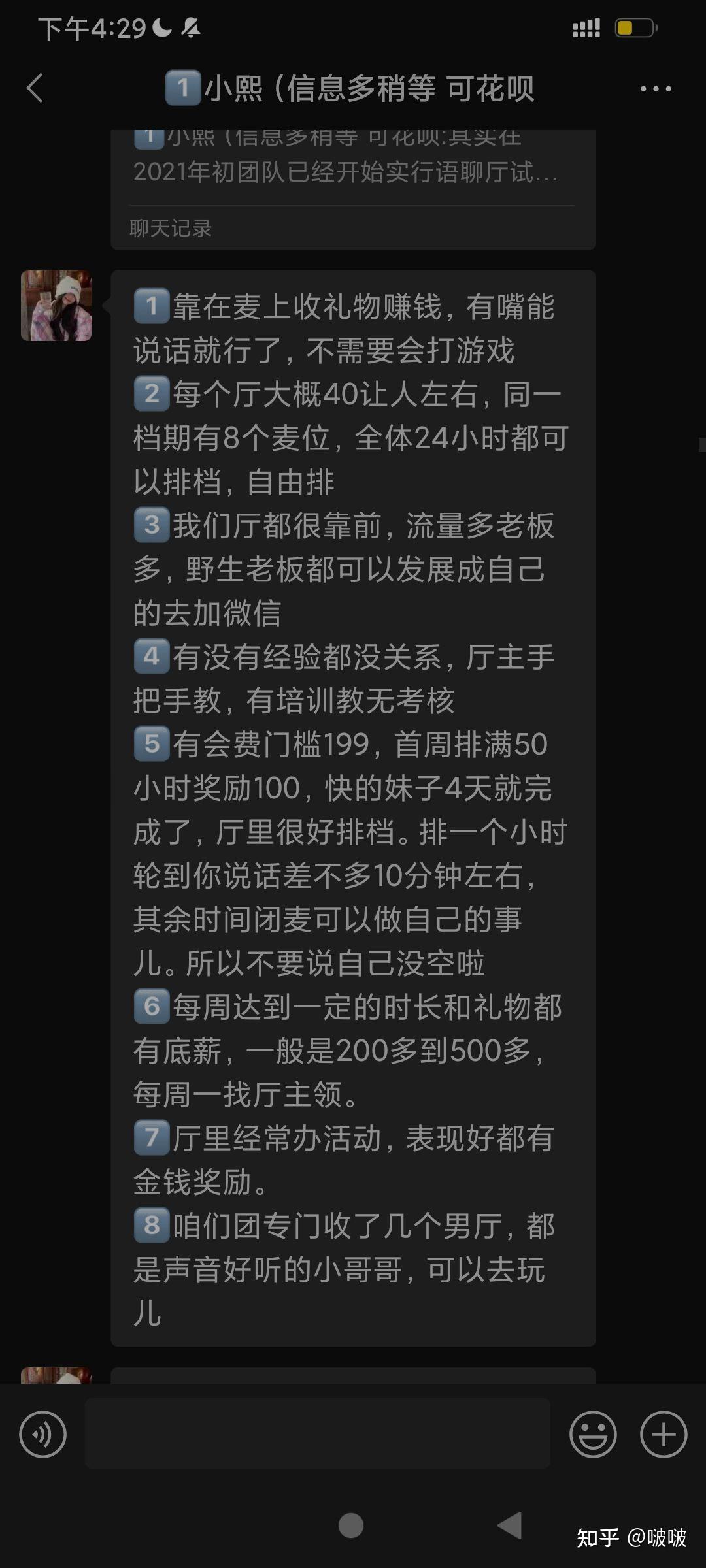
Task: Open the forwarded chat record card
Action: (x=353, y=189)
